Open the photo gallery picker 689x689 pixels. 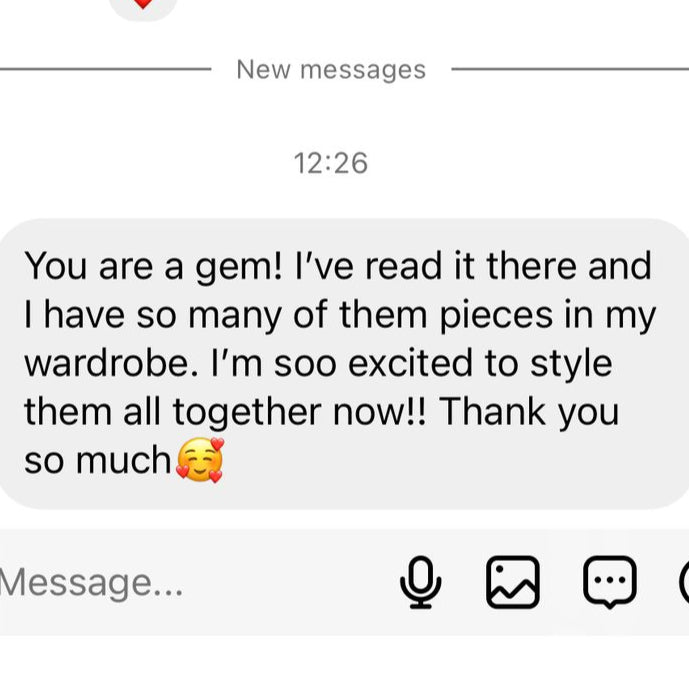coord(513,582)
